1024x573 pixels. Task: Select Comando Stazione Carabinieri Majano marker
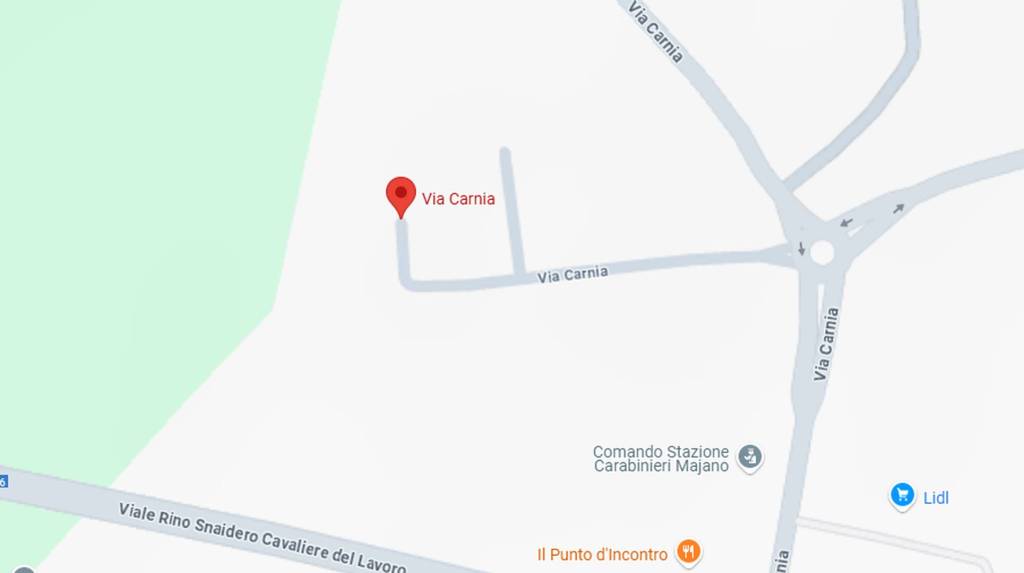pos(750,458)
